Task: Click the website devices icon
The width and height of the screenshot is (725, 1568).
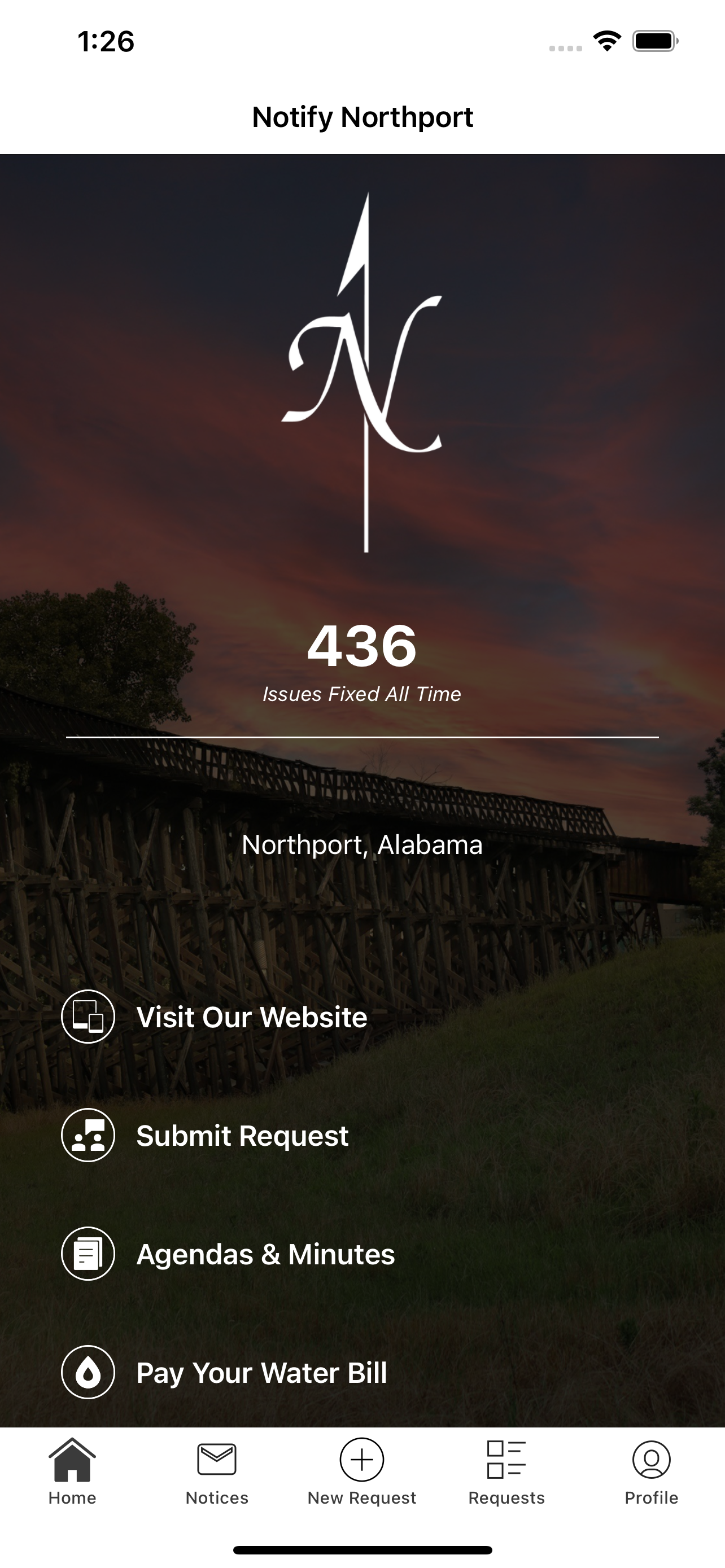Action: pyautogui.click(x=88, y=1017)
